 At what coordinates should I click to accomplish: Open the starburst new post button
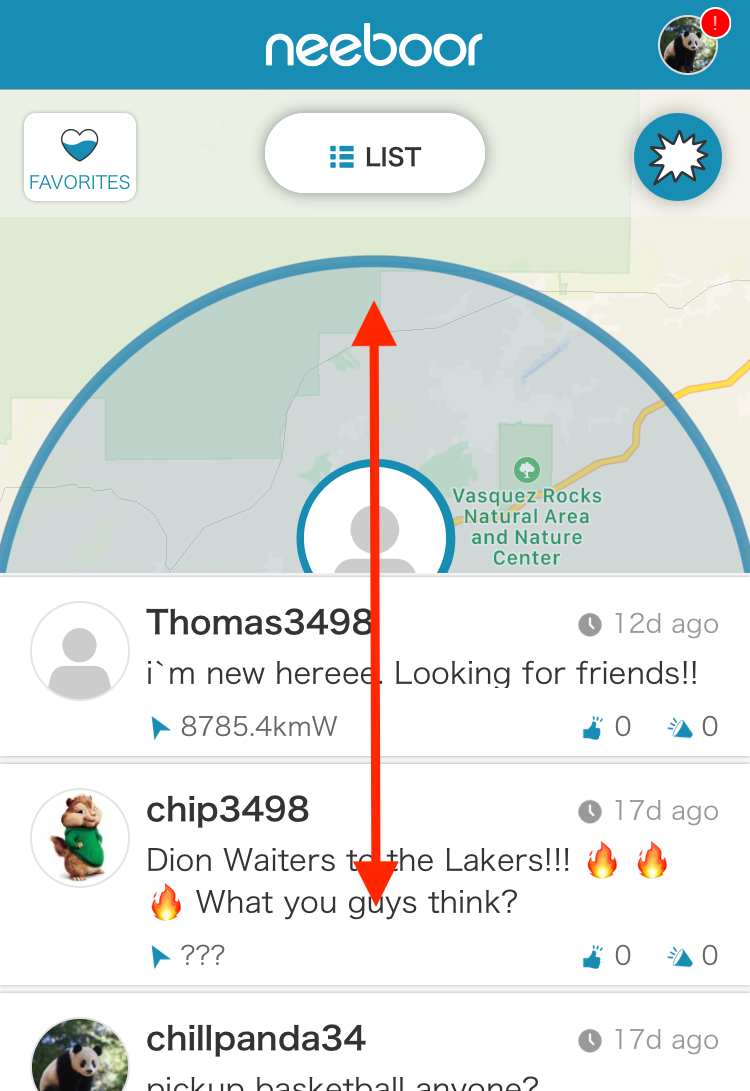[x=678, y=157]
